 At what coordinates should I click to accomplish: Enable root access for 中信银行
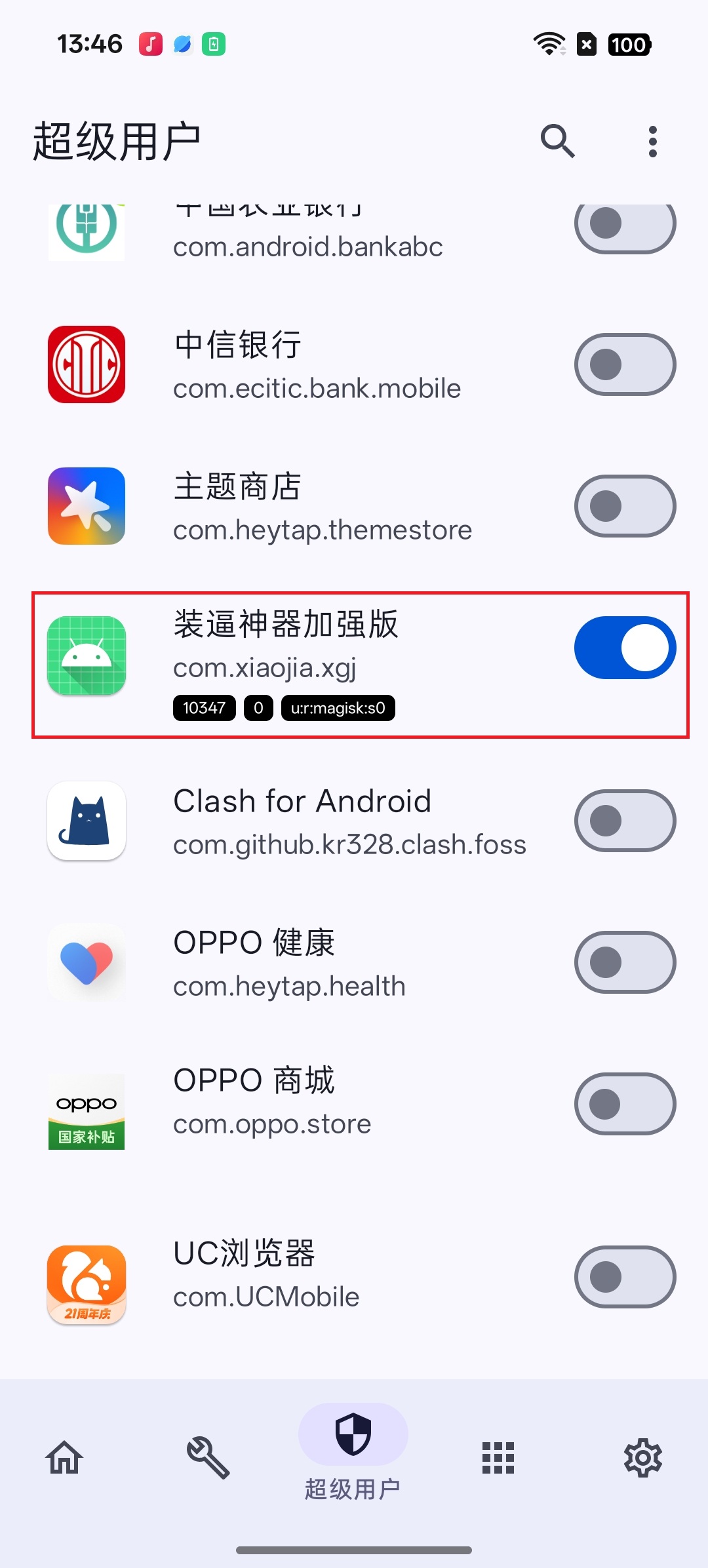pos(624,364)
